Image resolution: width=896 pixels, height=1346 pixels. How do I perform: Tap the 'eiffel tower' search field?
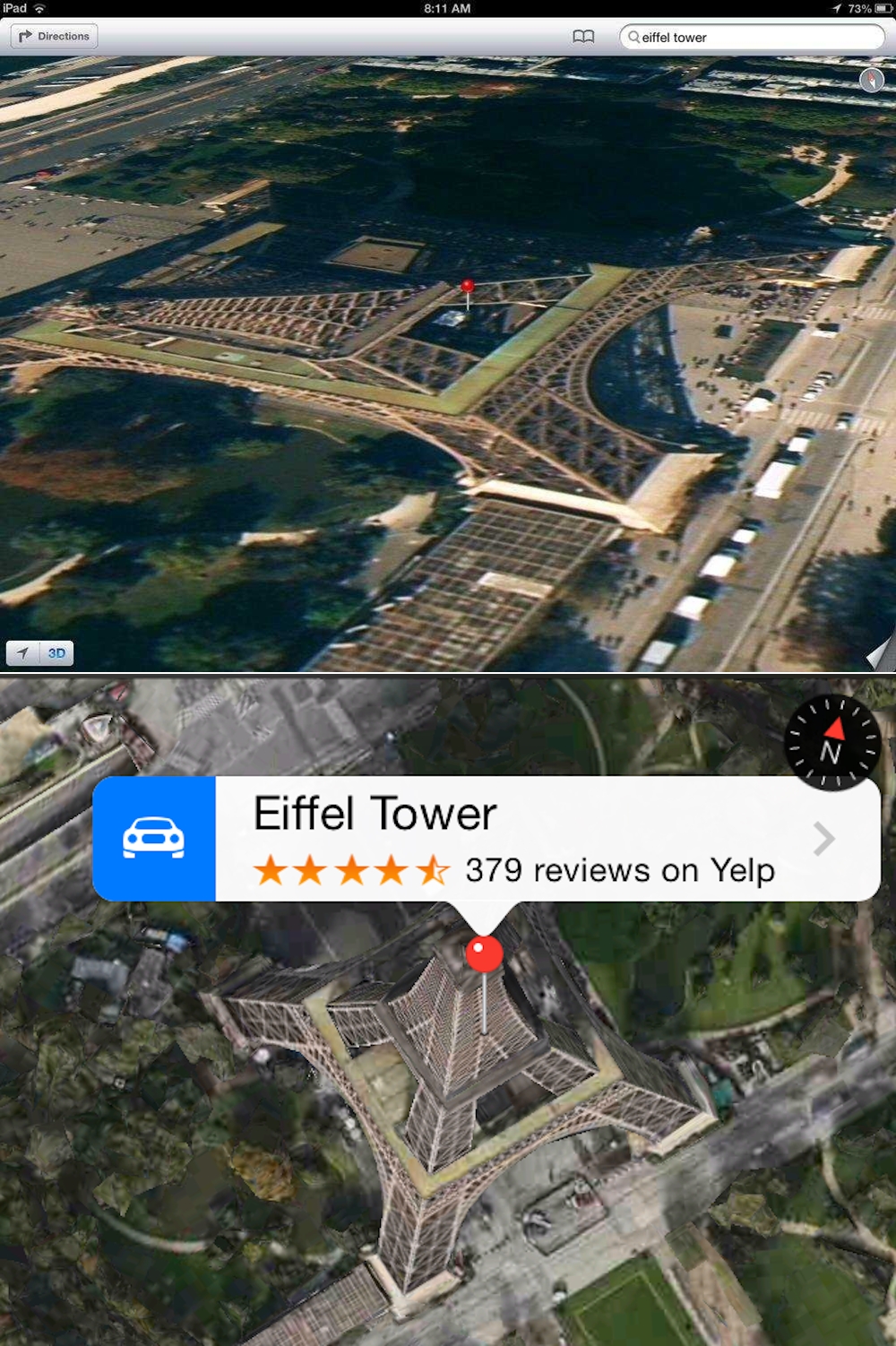[x=753, y=37]
